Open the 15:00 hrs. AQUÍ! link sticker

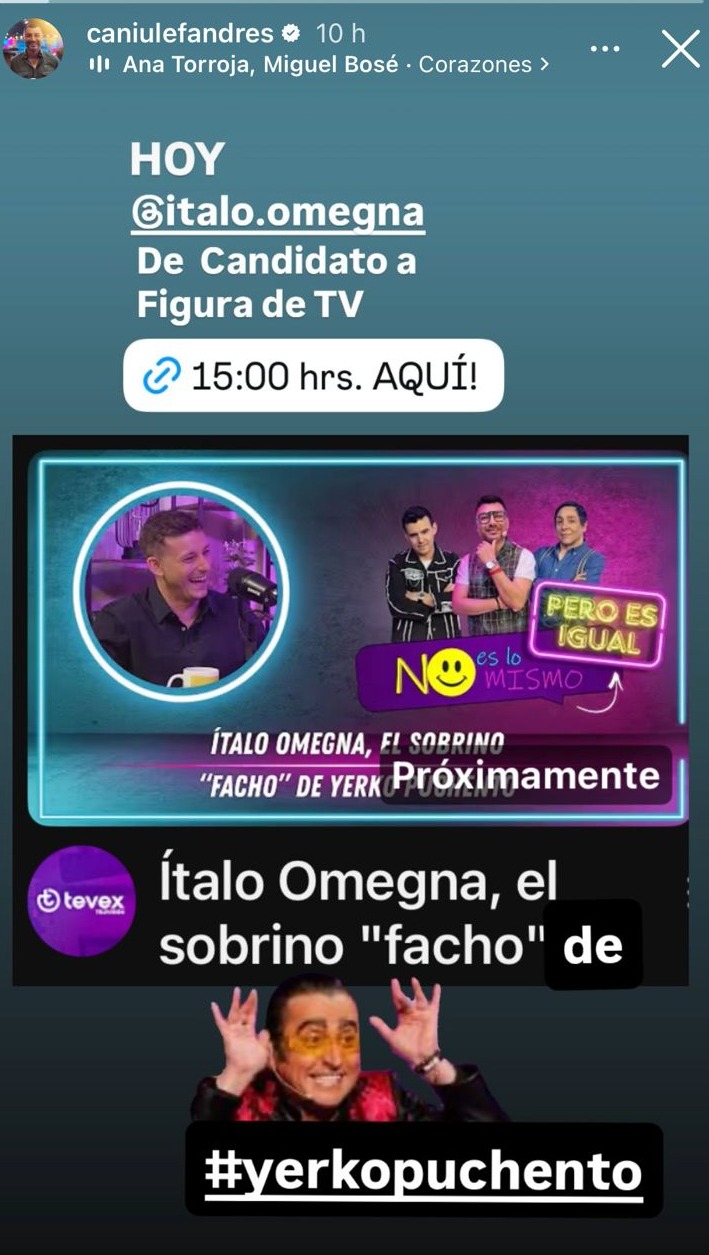pos(313,376)
